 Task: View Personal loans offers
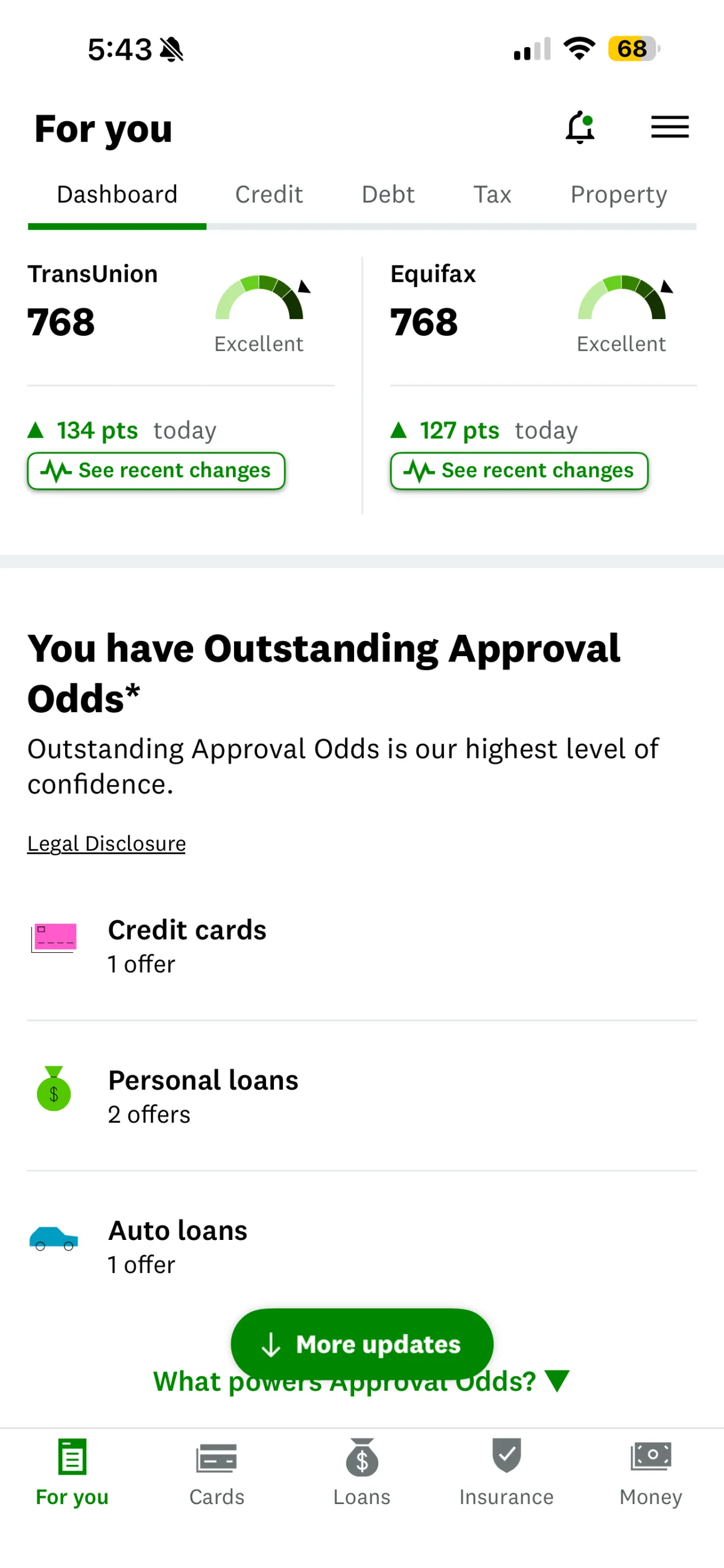[x=203, y=1096]
